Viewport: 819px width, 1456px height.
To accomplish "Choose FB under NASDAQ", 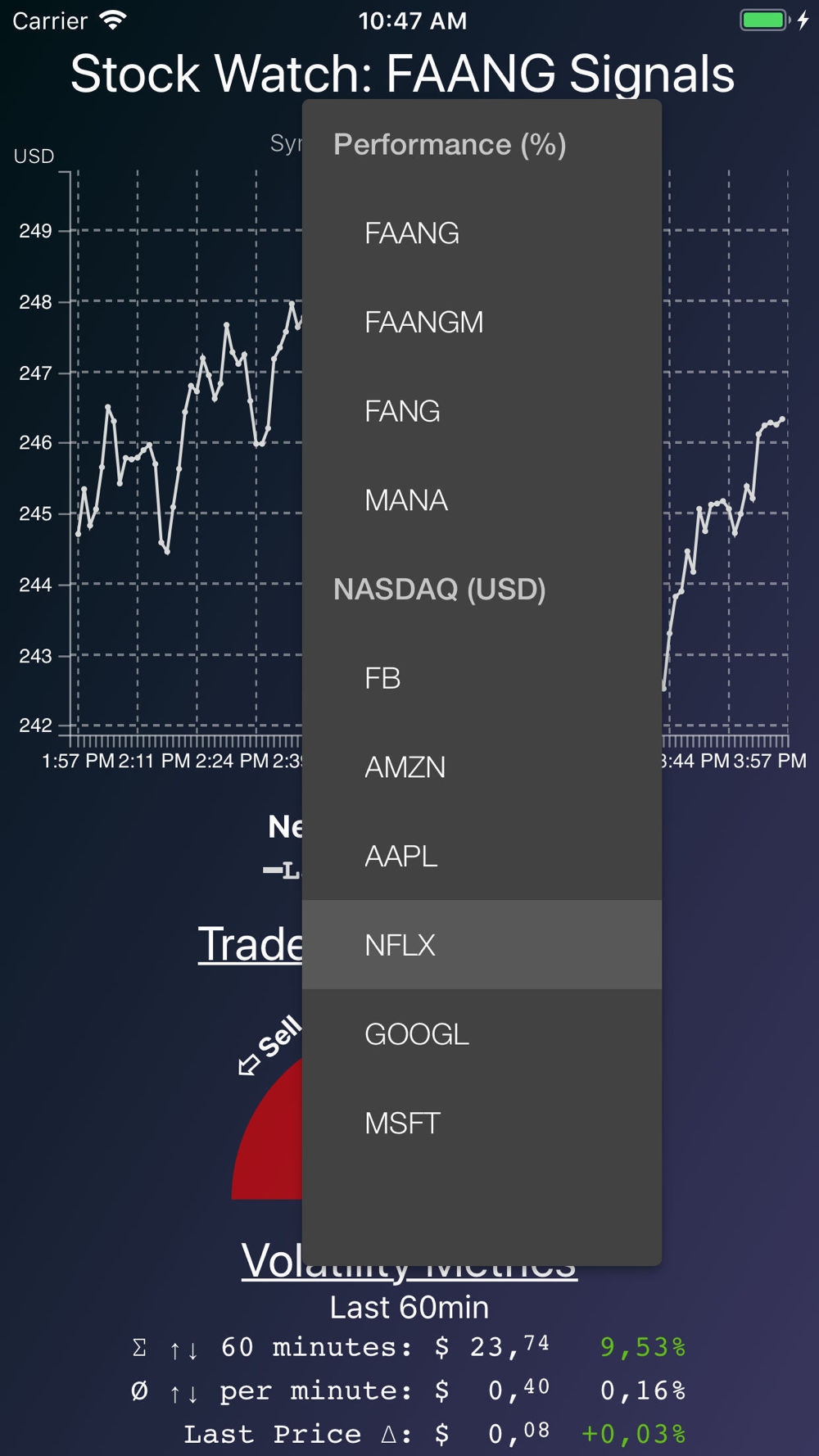I will click(x=482, y=678).
